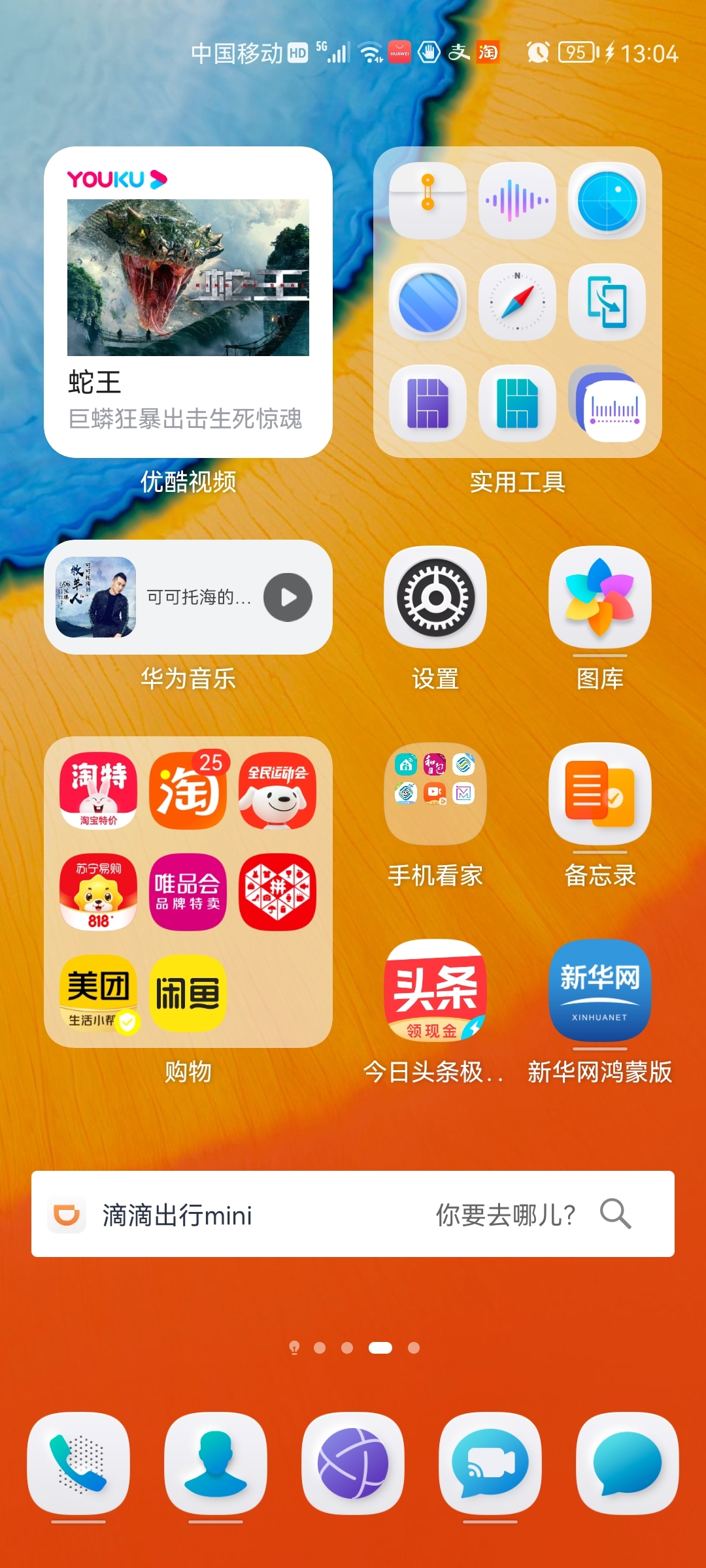Open the 备忘录 notes app
Screen dimensions: 706x1568
pos(599,794)
